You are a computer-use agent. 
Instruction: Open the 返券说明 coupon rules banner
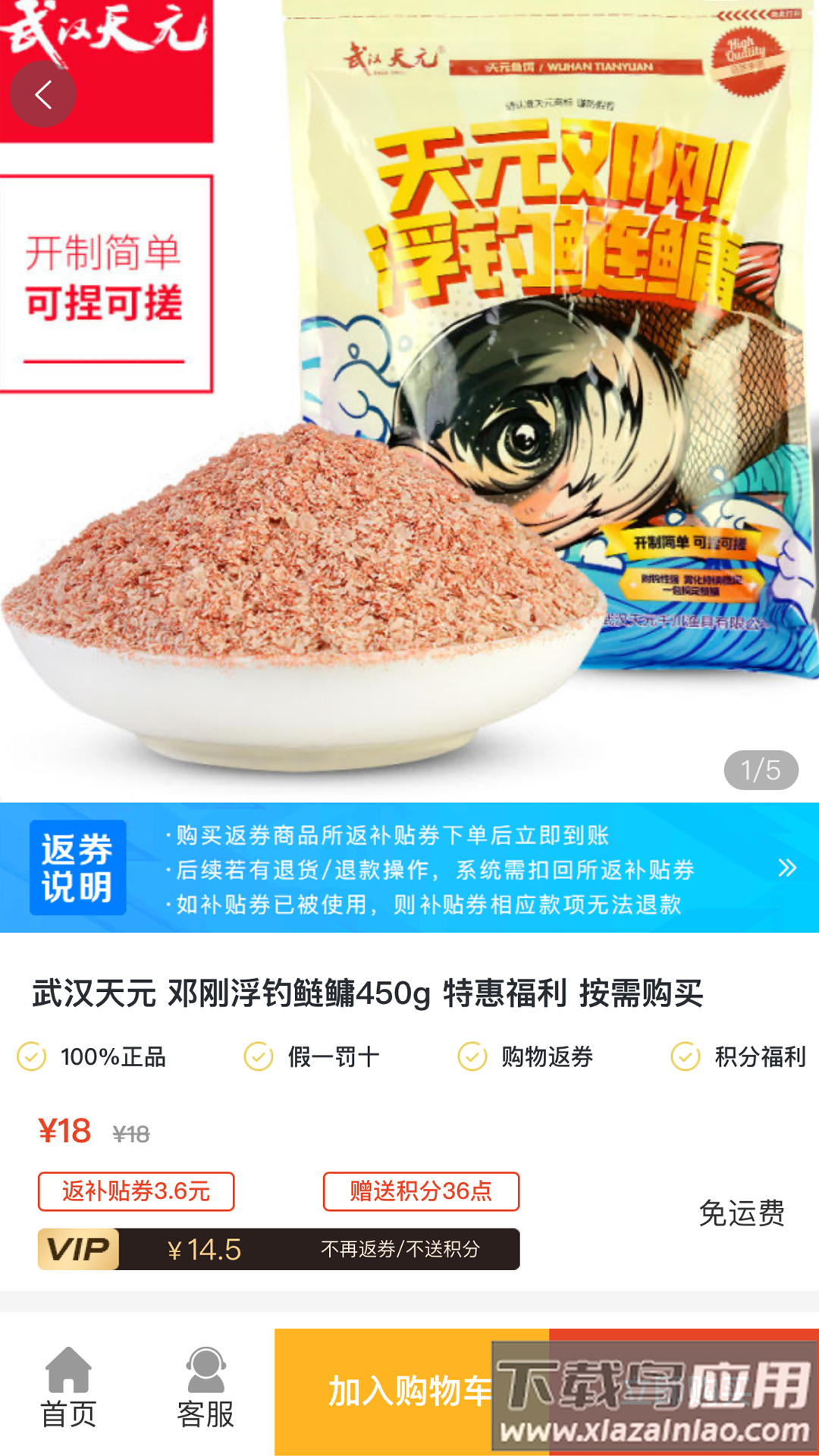click(409, 868)
